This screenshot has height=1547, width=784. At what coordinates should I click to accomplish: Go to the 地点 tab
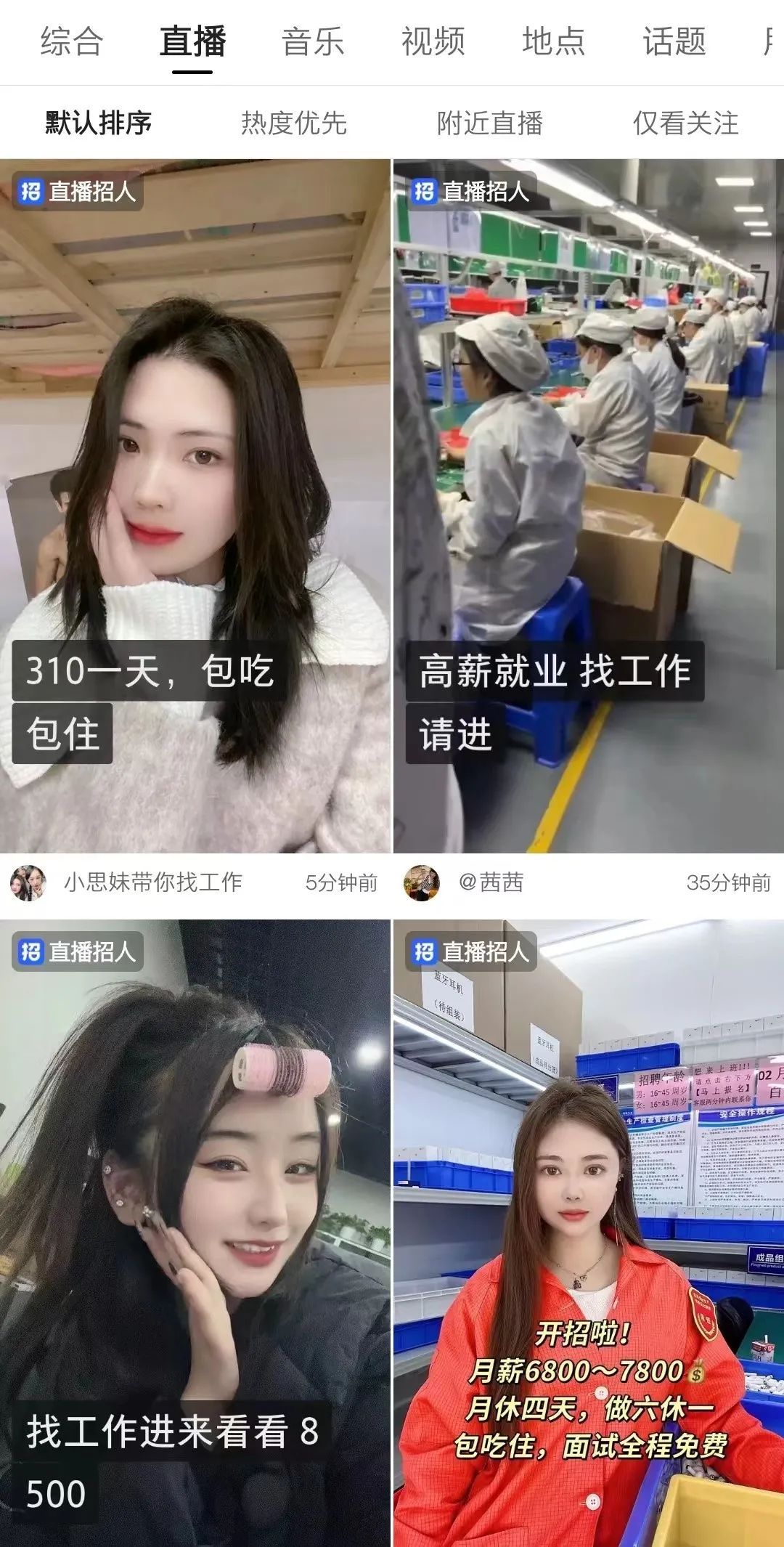click(x=553, y=41)
